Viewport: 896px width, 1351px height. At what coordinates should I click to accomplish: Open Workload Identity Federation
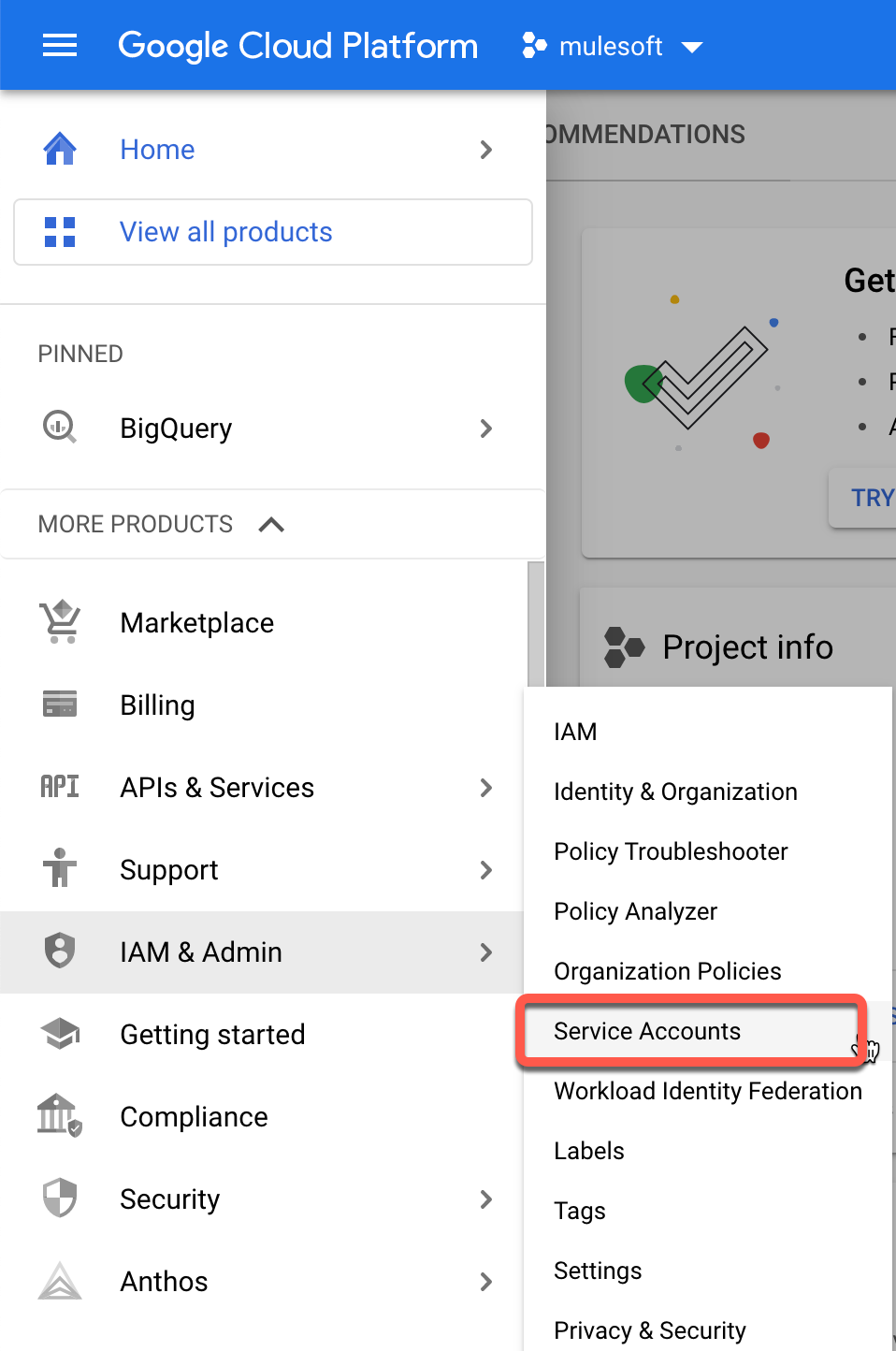[x=707, y=1091]
